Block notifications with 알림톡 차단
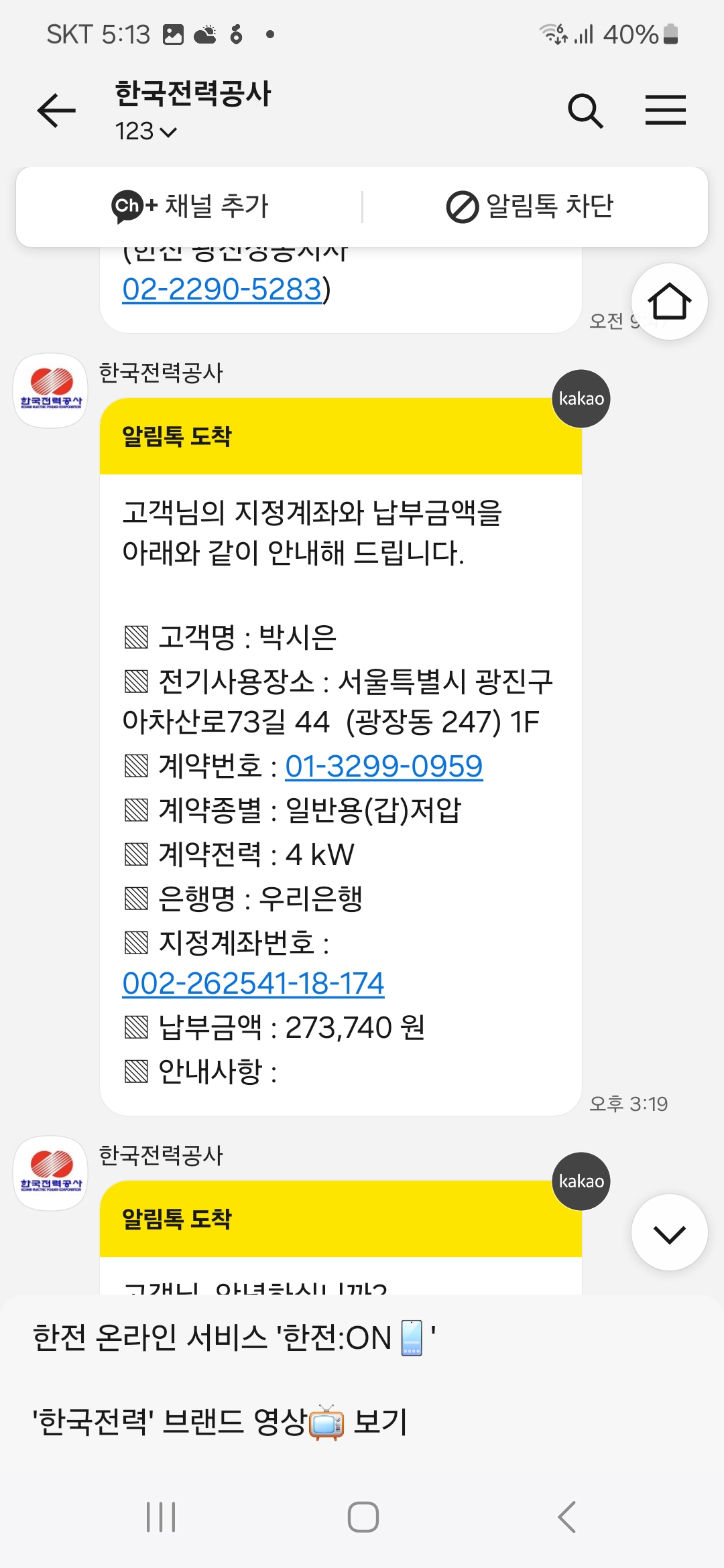Viewport: 724px width, 1568px height. 530,206
